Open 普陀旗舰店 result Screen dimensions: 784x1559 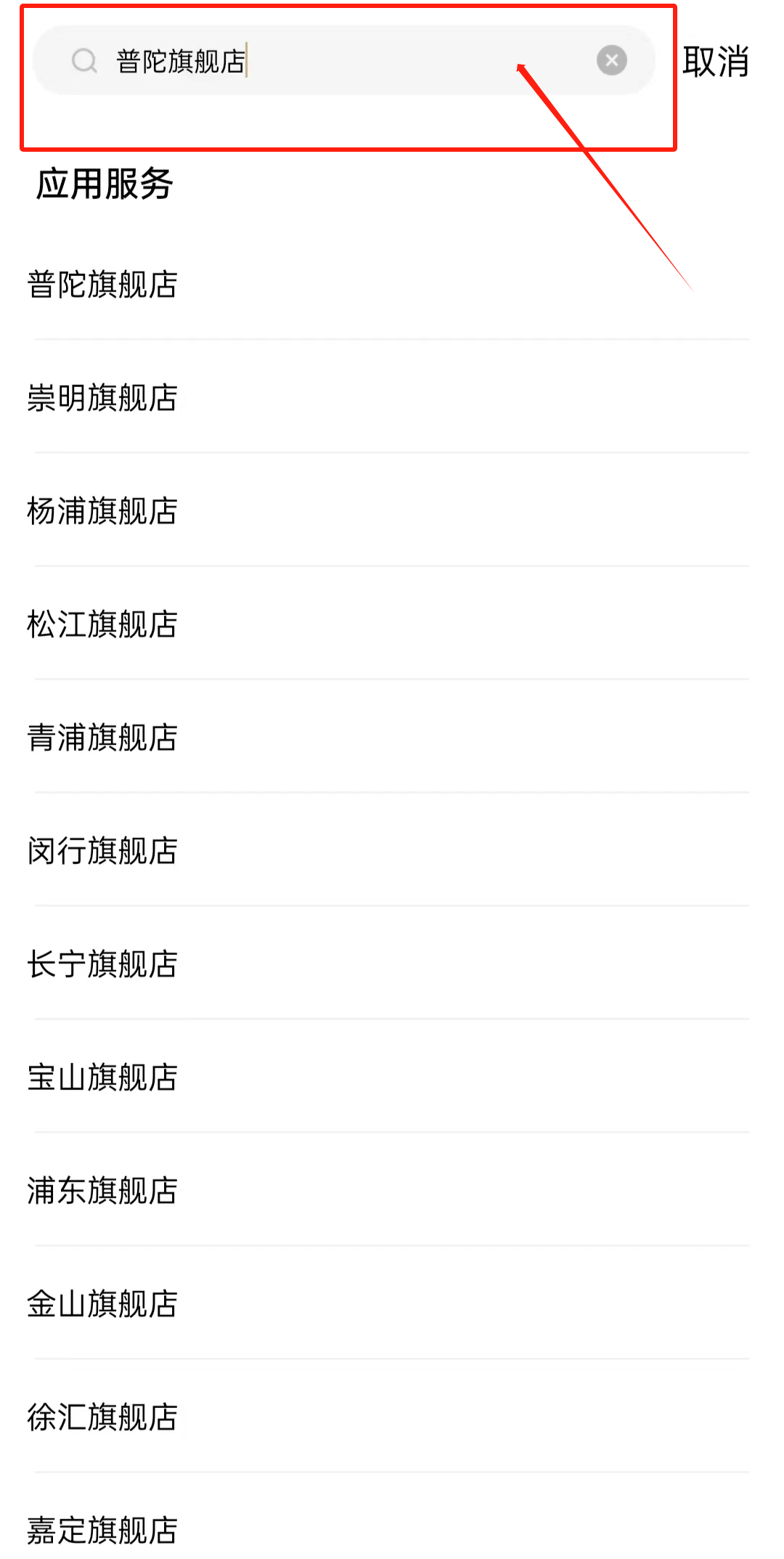tap(103, 285)
